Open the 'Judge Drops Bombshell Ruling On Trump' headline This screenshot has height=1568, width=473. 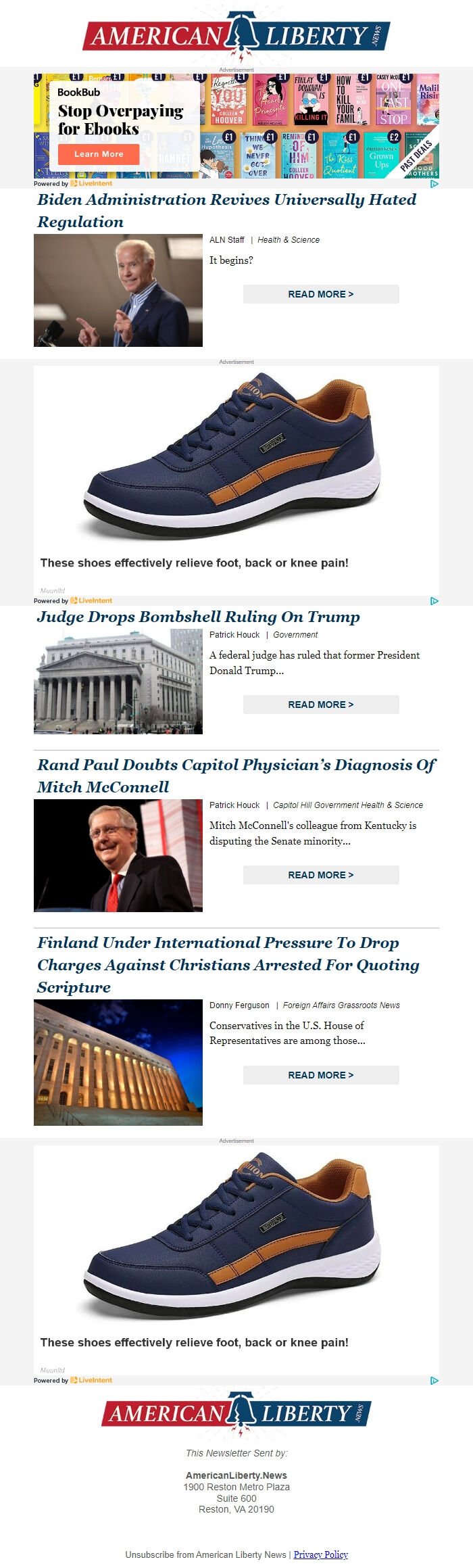coord(199,617)
